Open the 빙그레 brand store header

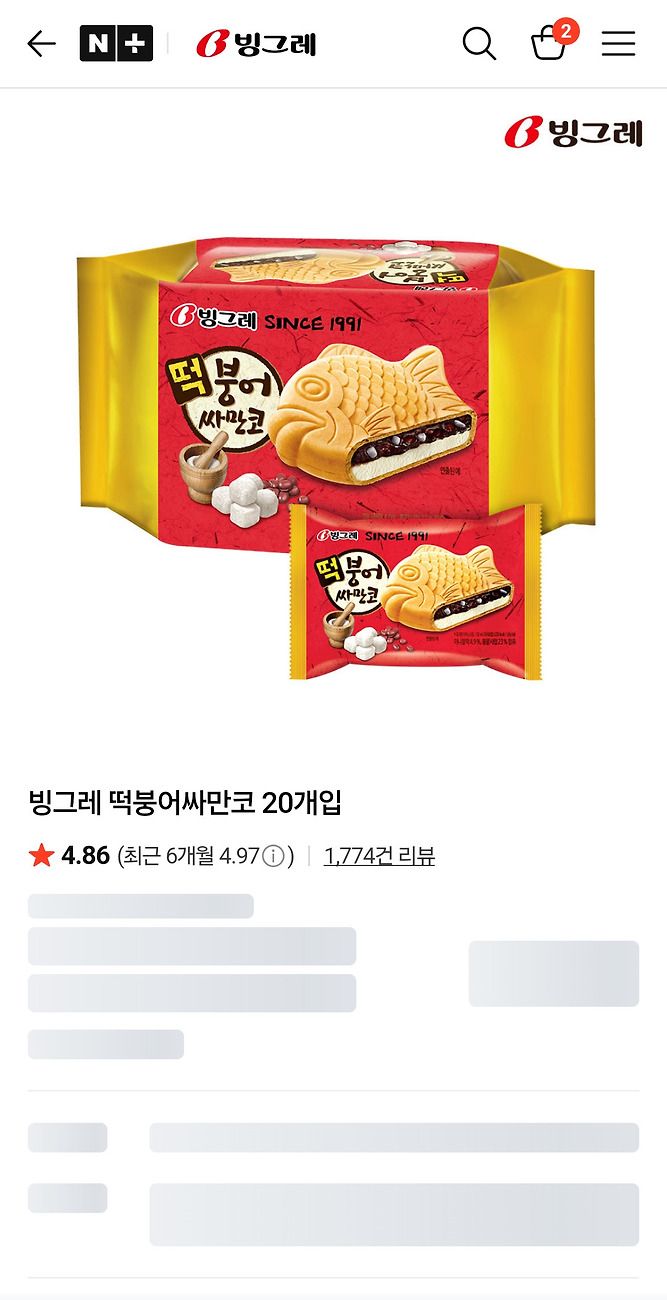click(256, 44)
